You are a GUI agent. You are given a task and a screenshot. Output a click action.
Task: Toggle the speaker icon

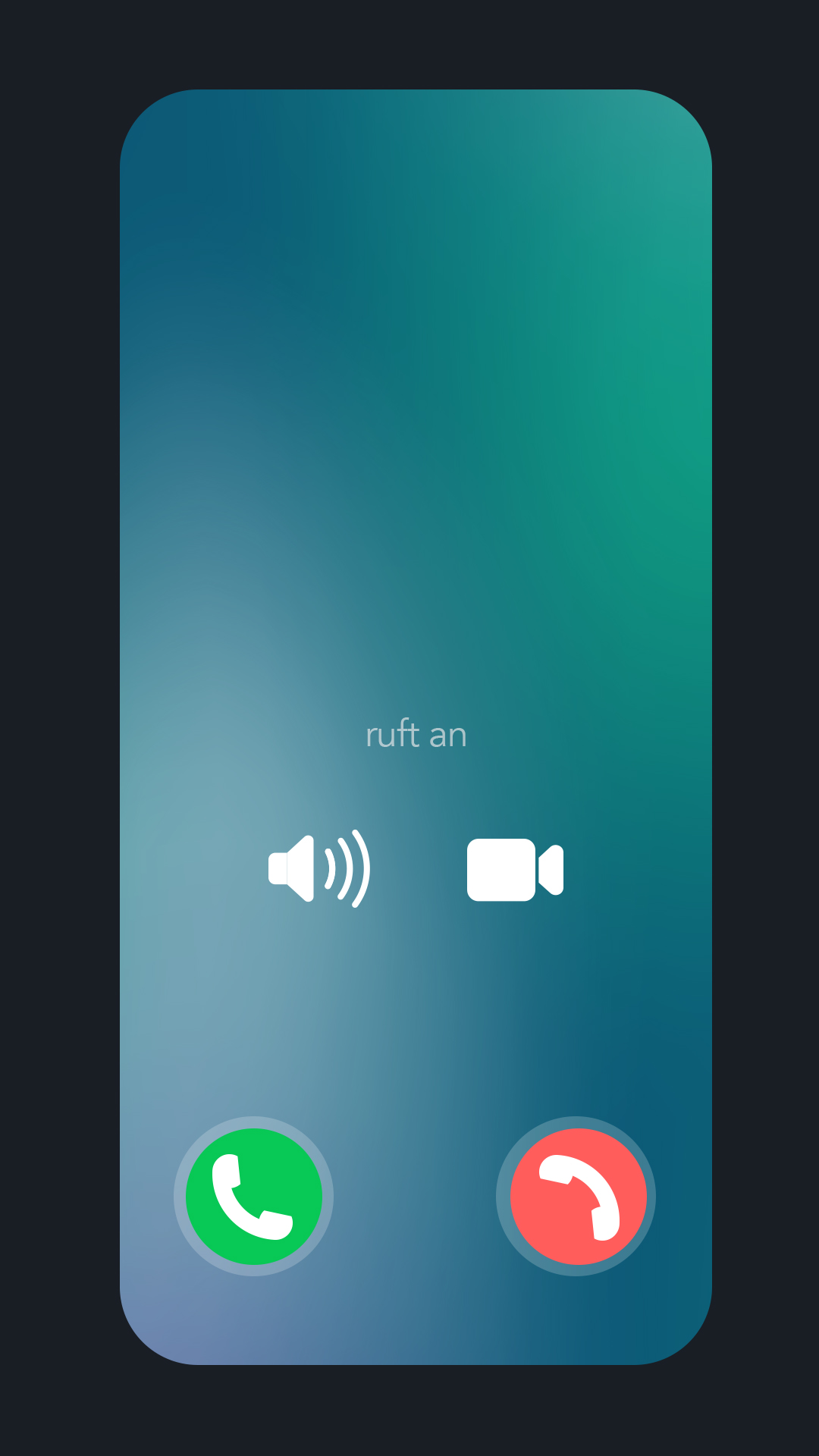319,869
